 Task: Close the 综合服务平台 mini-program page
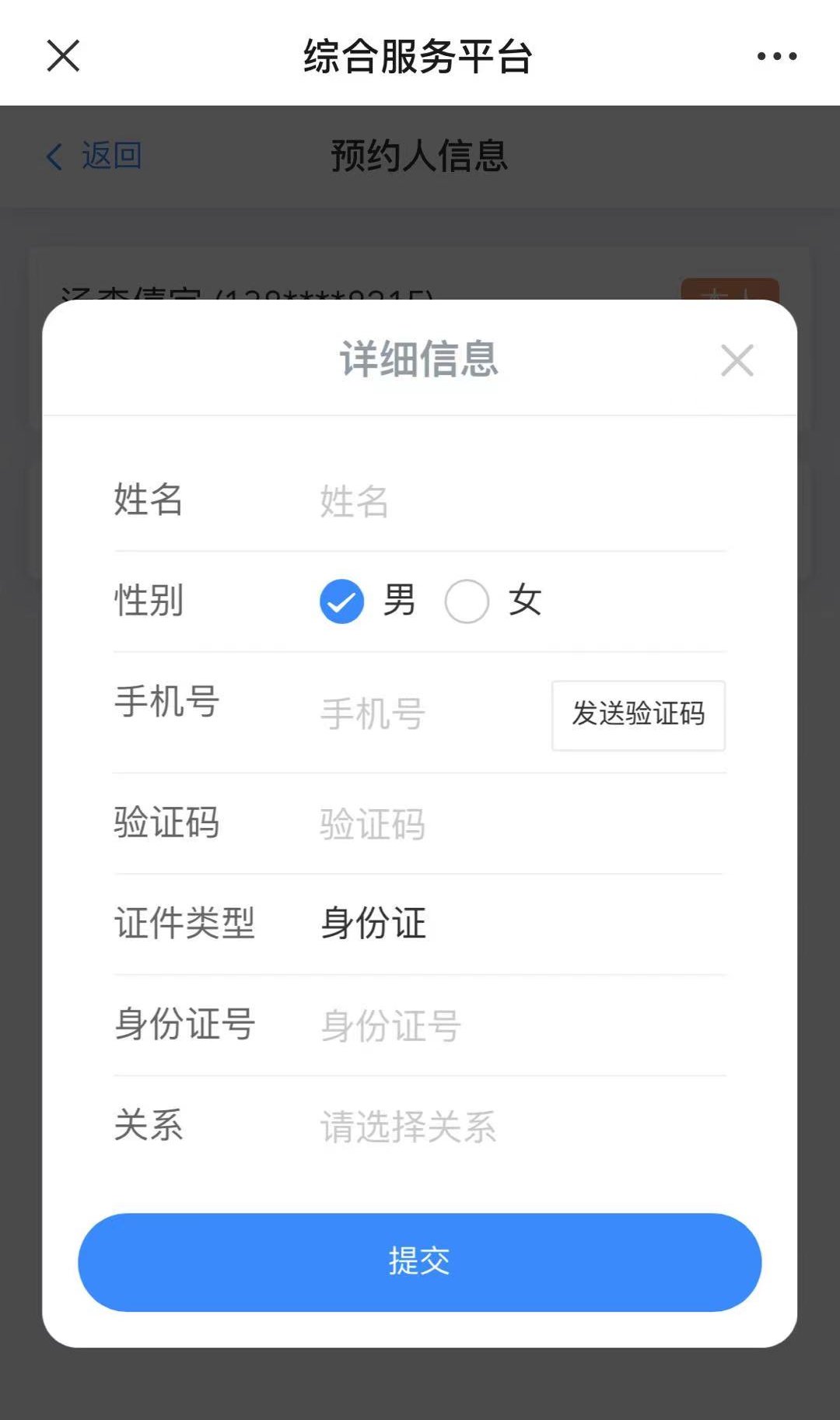pos(63,56)
